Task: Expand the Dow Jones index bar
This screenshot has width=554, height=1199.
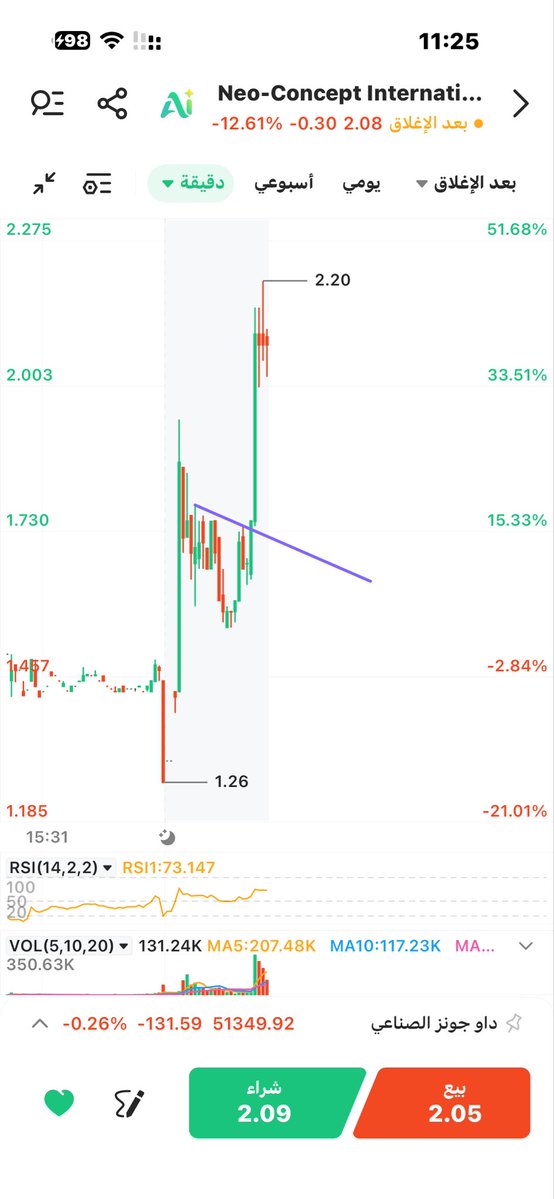Action: pyautogui.click(x=41, y=1023)
